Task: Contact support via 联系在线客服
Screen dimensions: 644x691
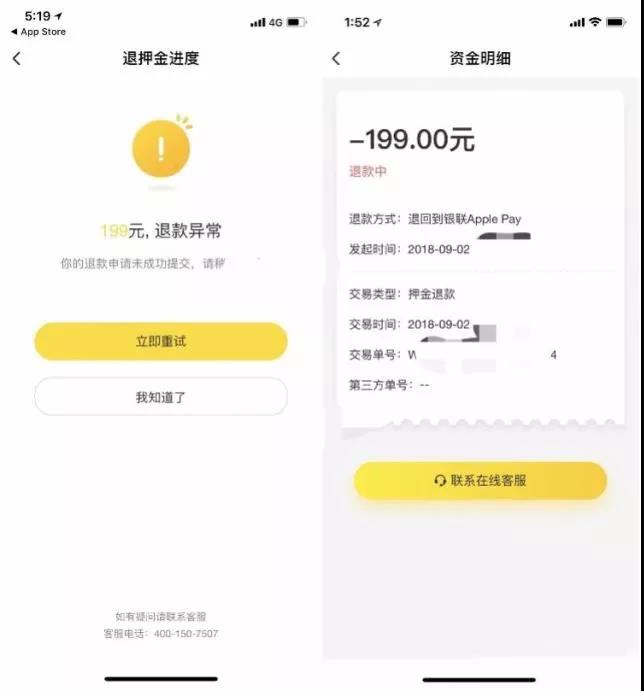Action: 480,481
